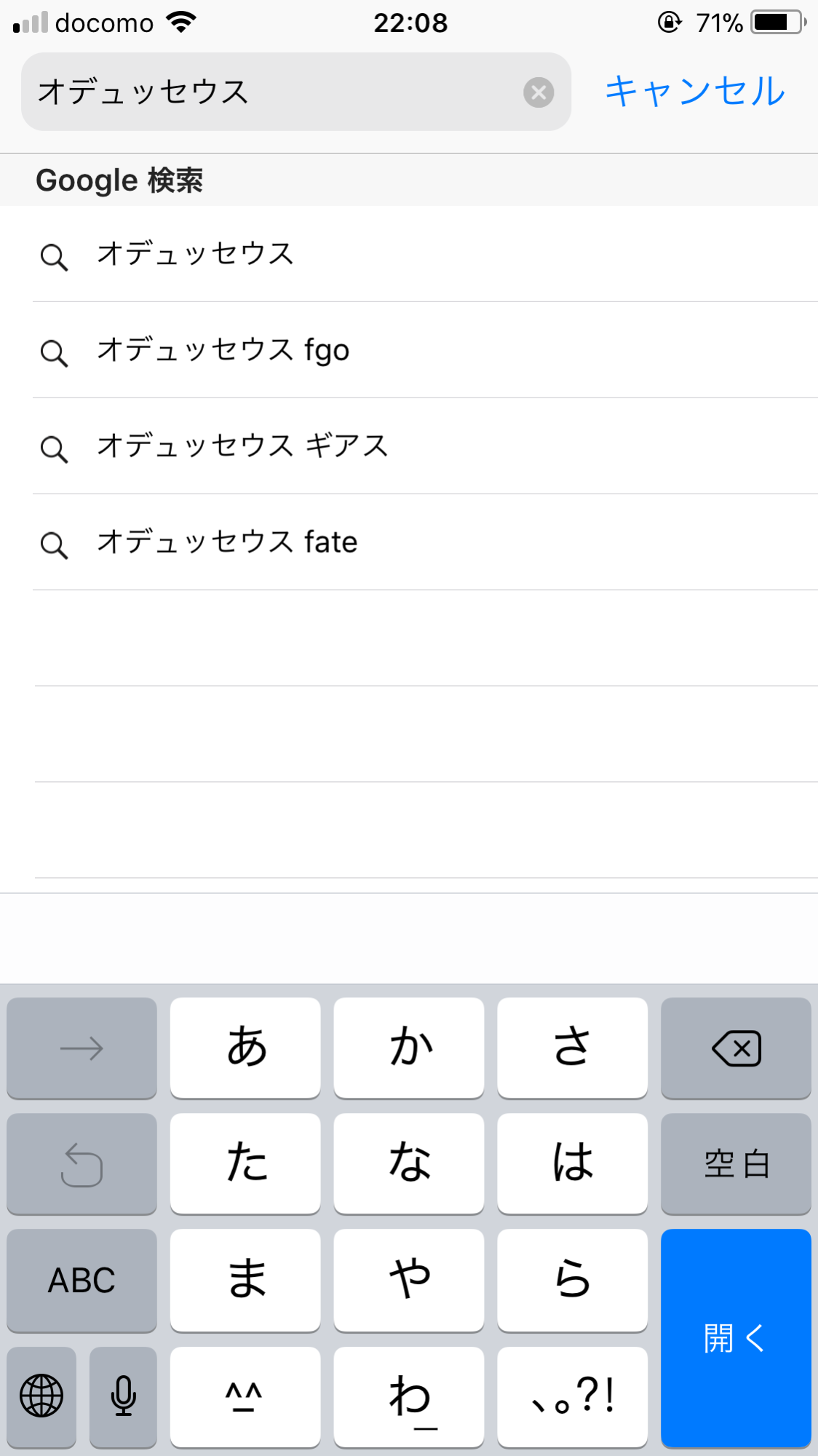818x1456 pixels.
Task: Hit the backspace key on the keyboard
Action: (736, 1048)
